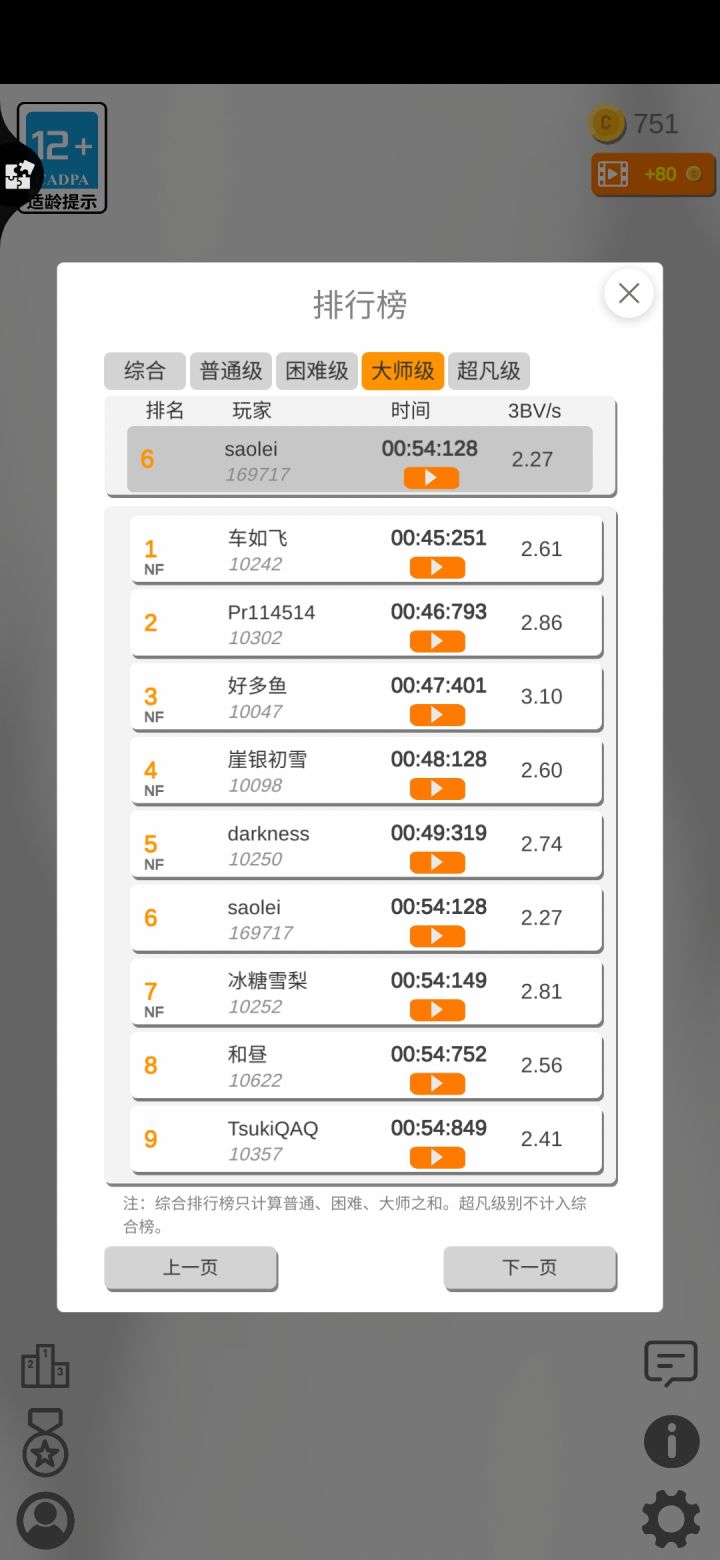Play the replay for darkness
The image size is (720, 1560).
tap(437, 863)
